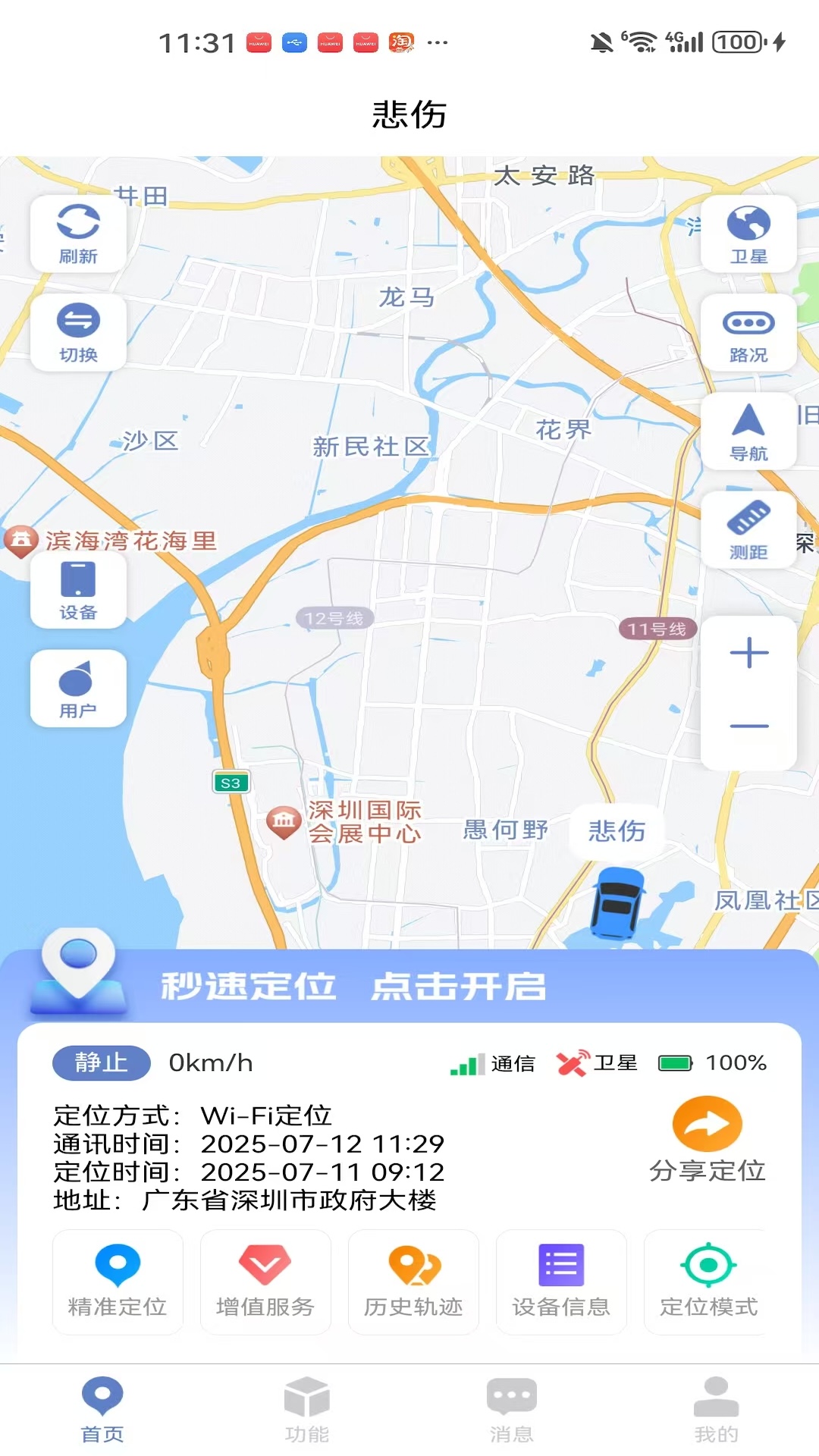Switch to 卫星 satellite view
The height and width of the screenshot is (1456, 819).
pos(748,234)
